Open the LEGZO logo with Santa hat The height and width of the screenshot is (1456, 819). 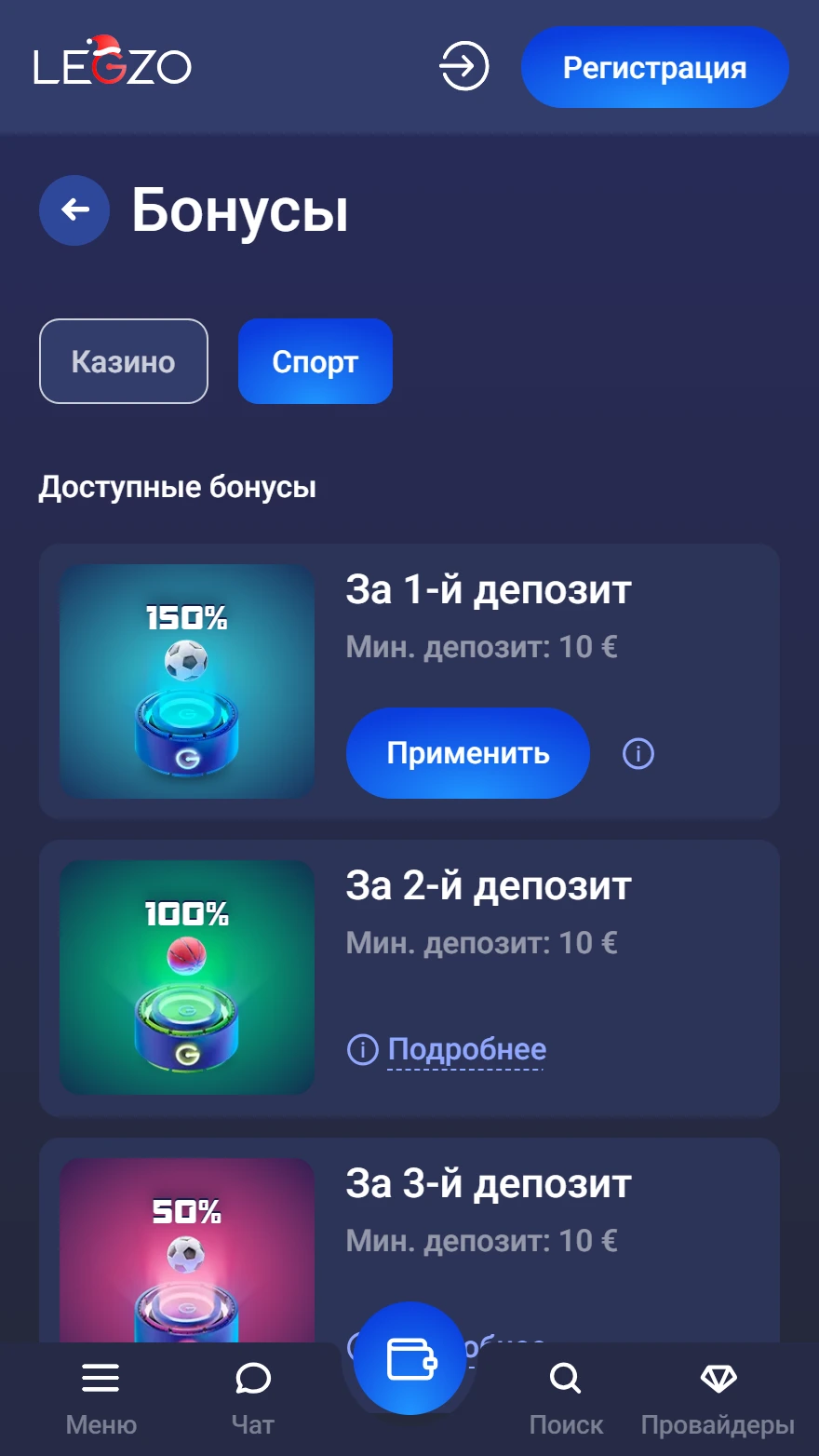[112, 65]
